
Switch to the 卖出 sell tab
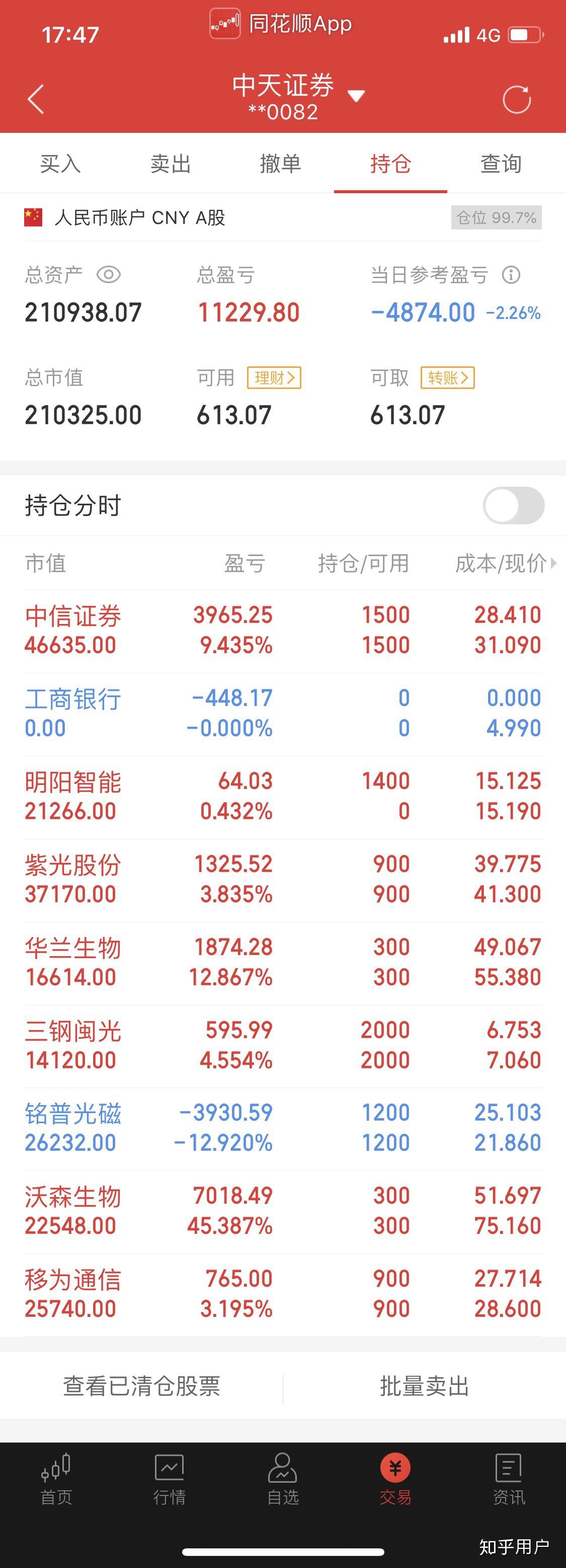[x=171, y=163]
